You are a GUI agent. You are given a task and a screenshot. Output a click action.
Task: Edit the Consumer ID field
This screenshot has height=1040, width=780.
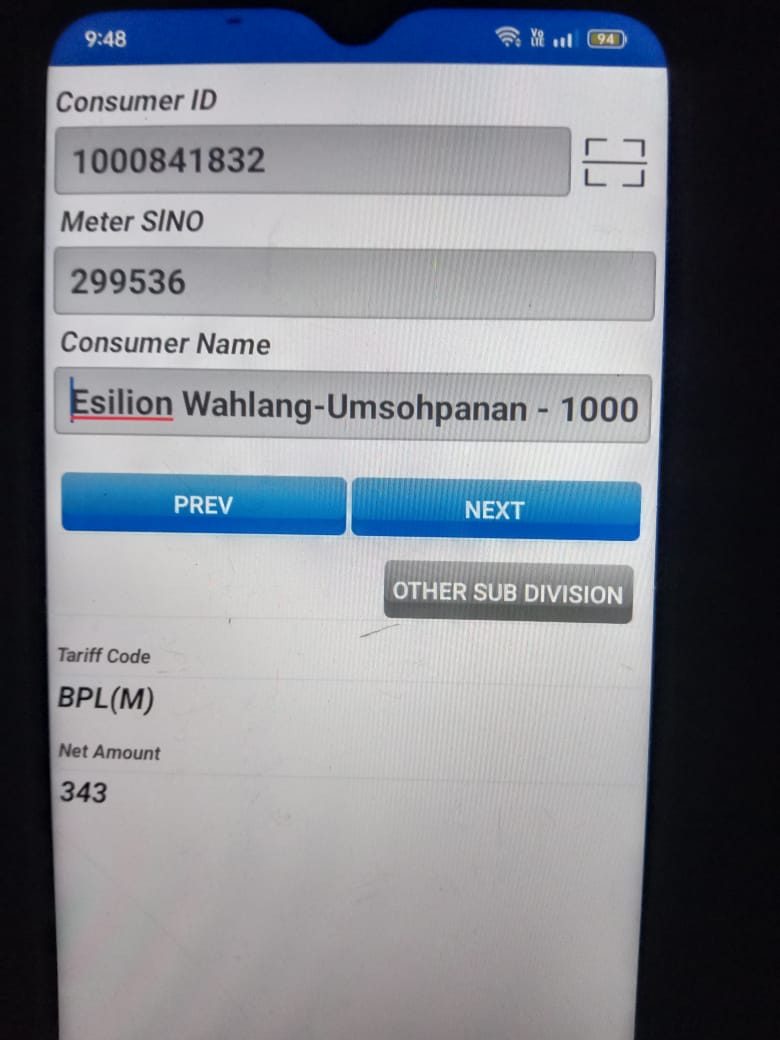pyautogui.click(x=311, y=161)
